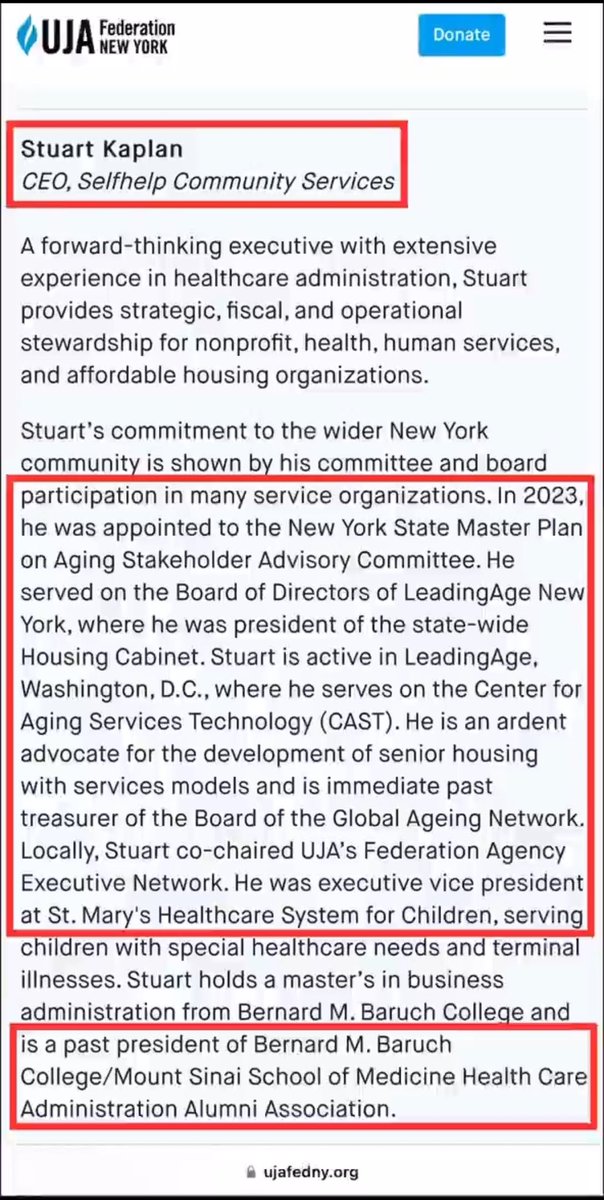Open the hamburger navigation menu

click(557, 33)
